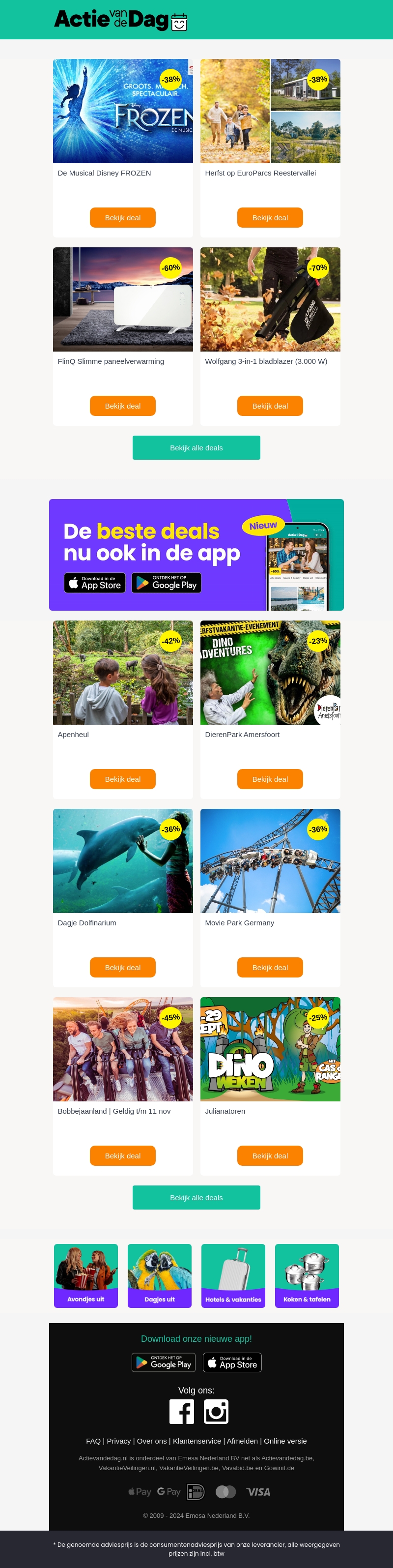
Task: Select the Dagjes uit category tile
Action: point(159,1275)
